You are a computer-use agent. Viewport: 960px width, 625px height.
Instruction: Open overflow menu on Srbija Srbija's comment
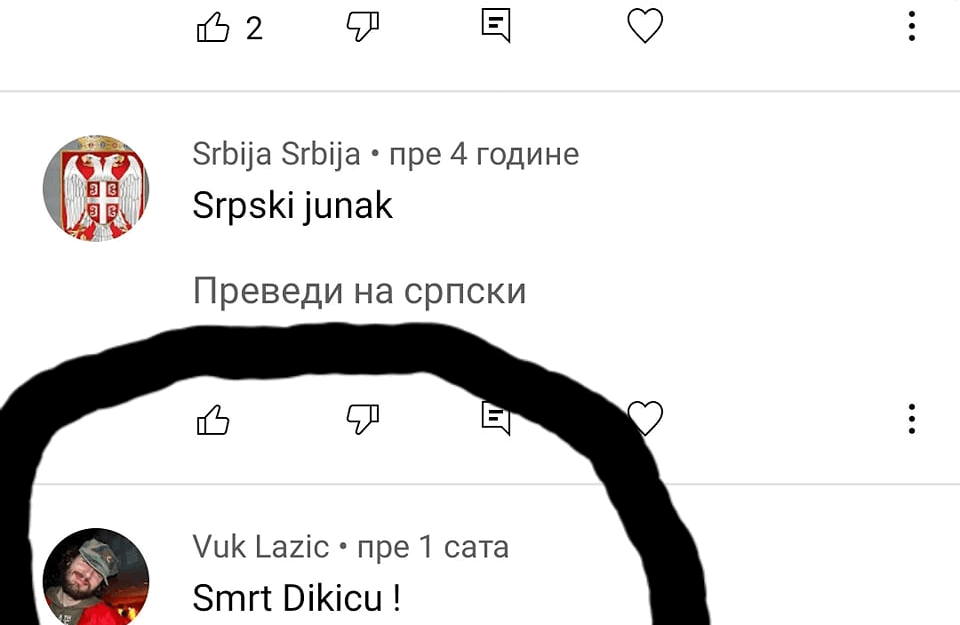point(912,419)
